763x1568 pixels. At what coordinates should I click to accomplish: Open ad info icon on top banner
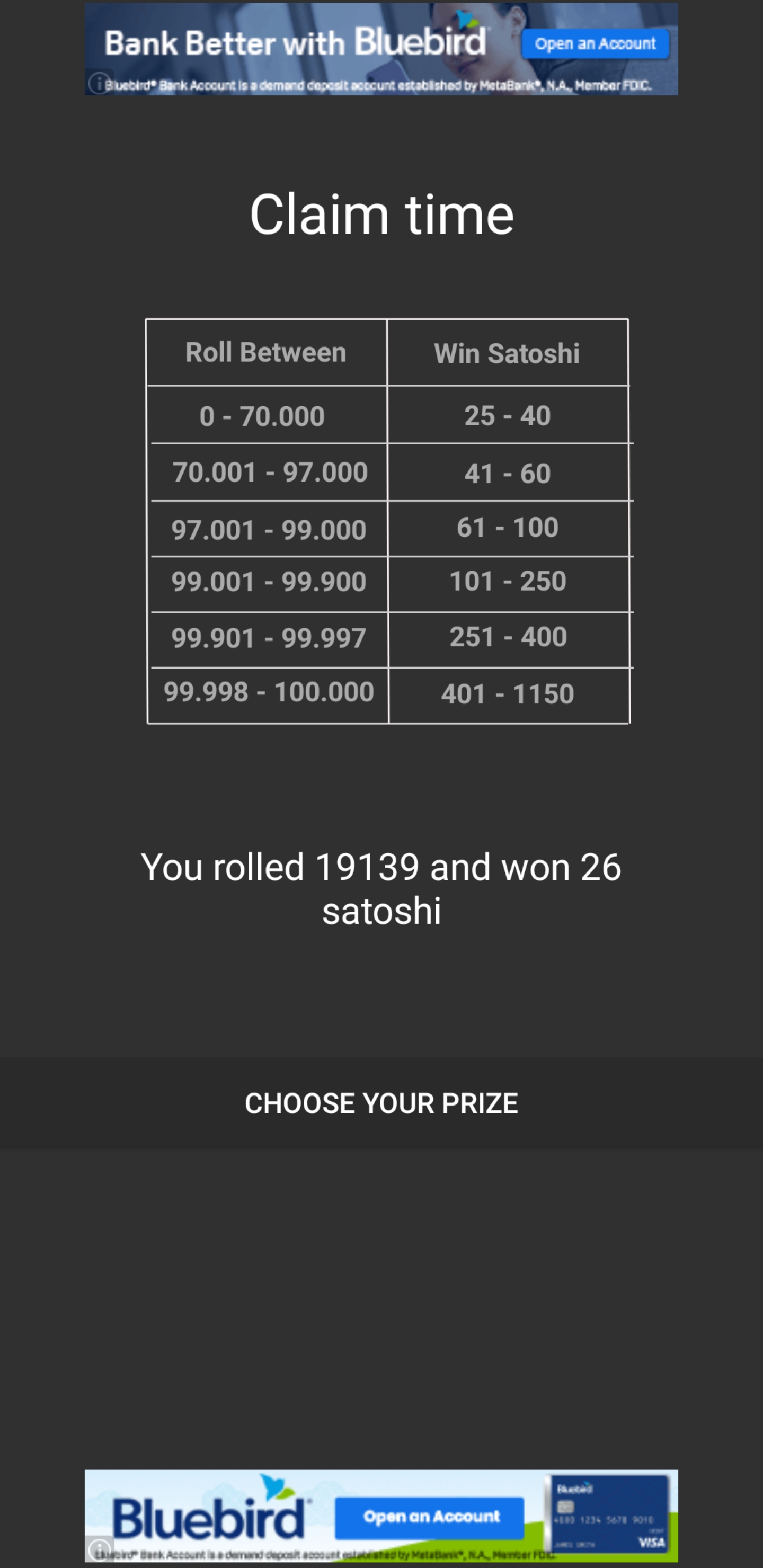(x=99, y=83)
